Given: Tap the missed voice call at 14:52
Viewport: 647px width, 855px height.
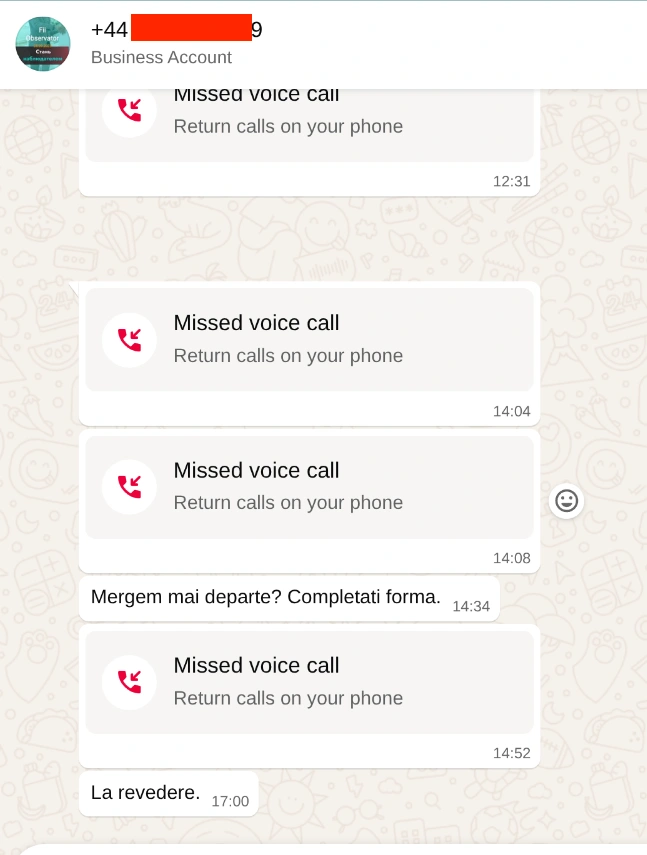Looking at the screenshot, I should pos(308,682).
